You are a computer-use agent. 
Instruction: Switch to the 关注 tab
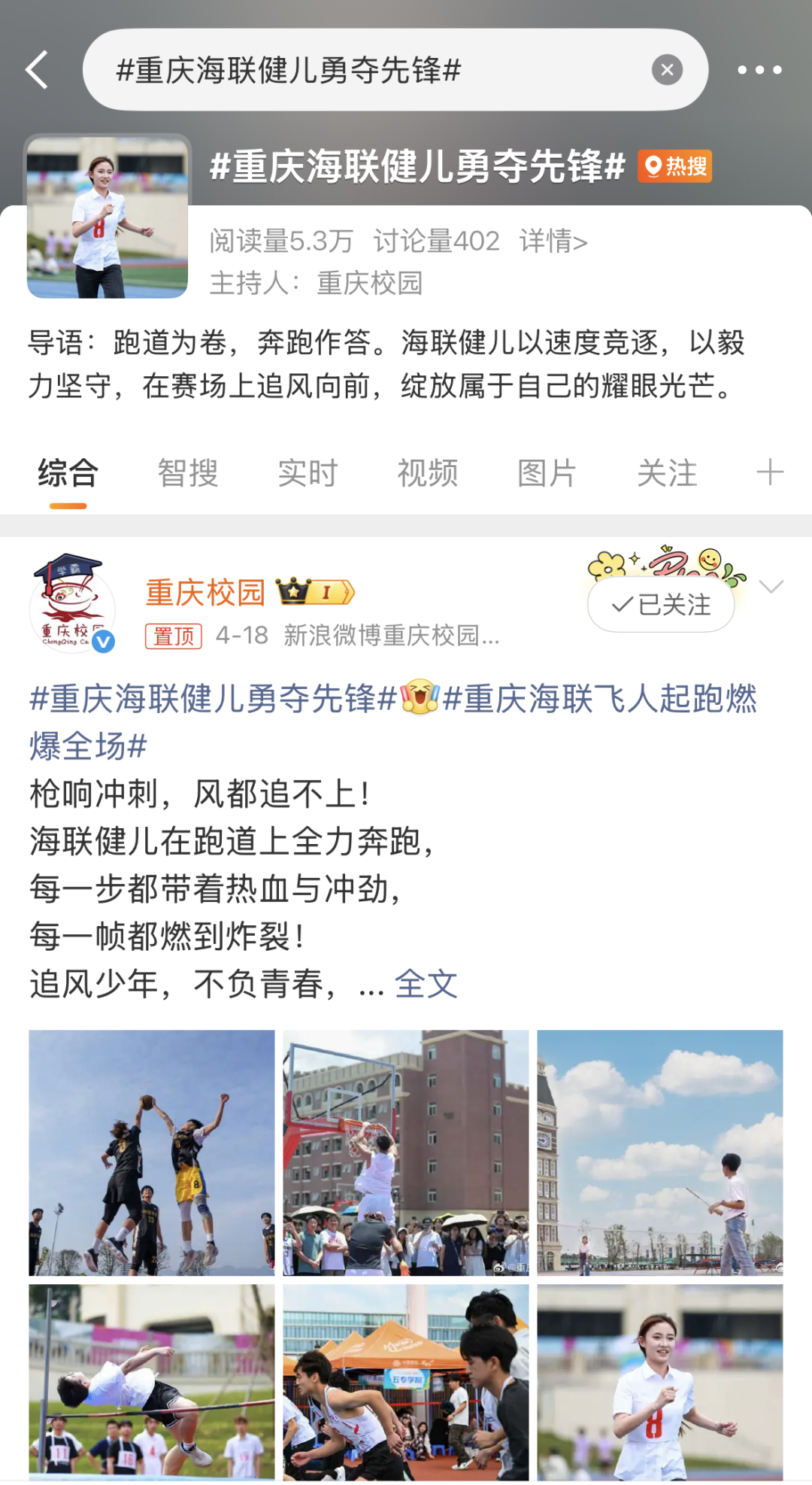[667, 473]
